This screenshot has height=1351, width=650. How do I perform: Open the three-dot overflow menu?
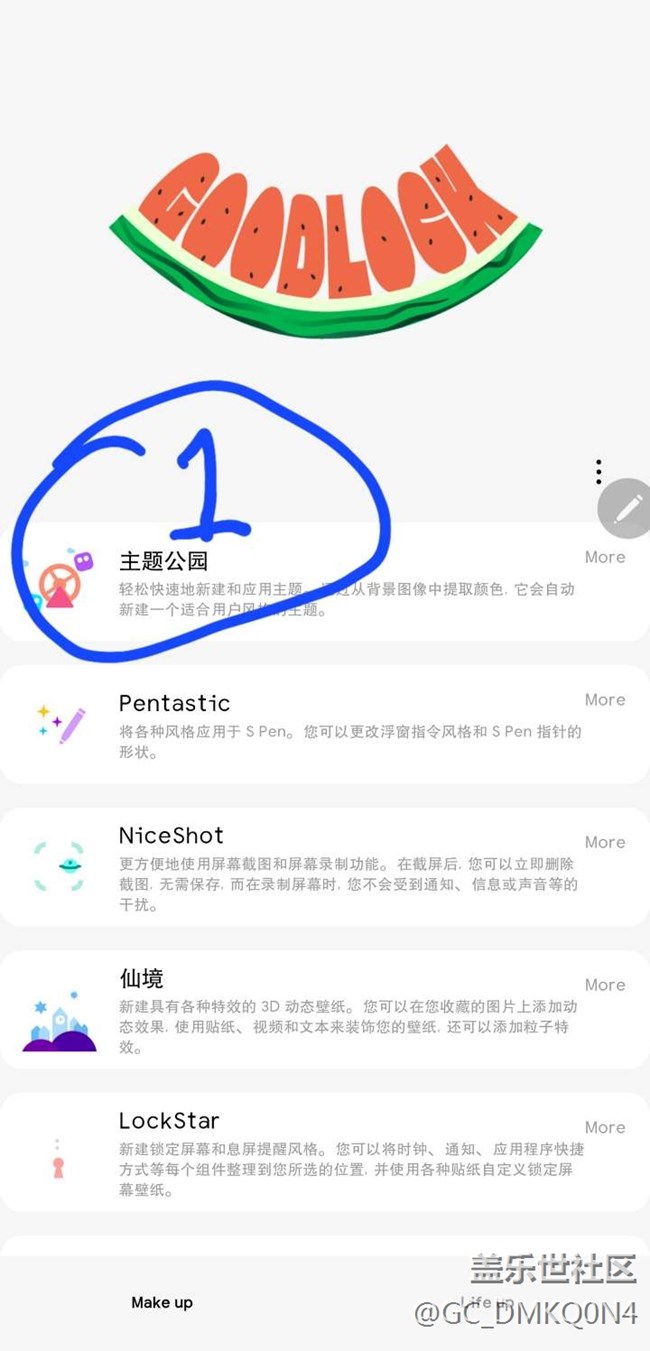click(598, 472)
